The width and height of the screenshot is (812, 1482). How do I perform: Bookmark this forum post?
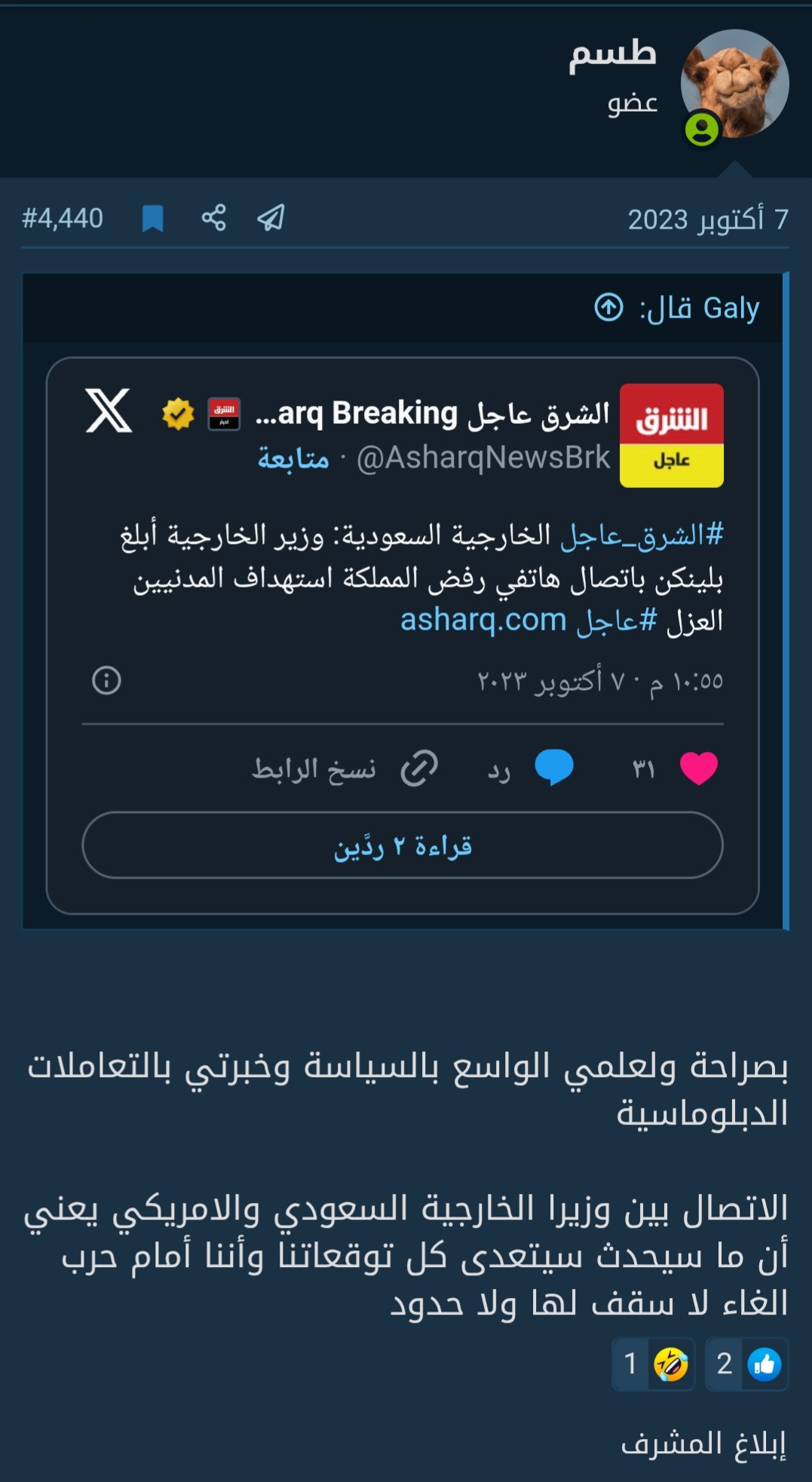click(153, 219)
